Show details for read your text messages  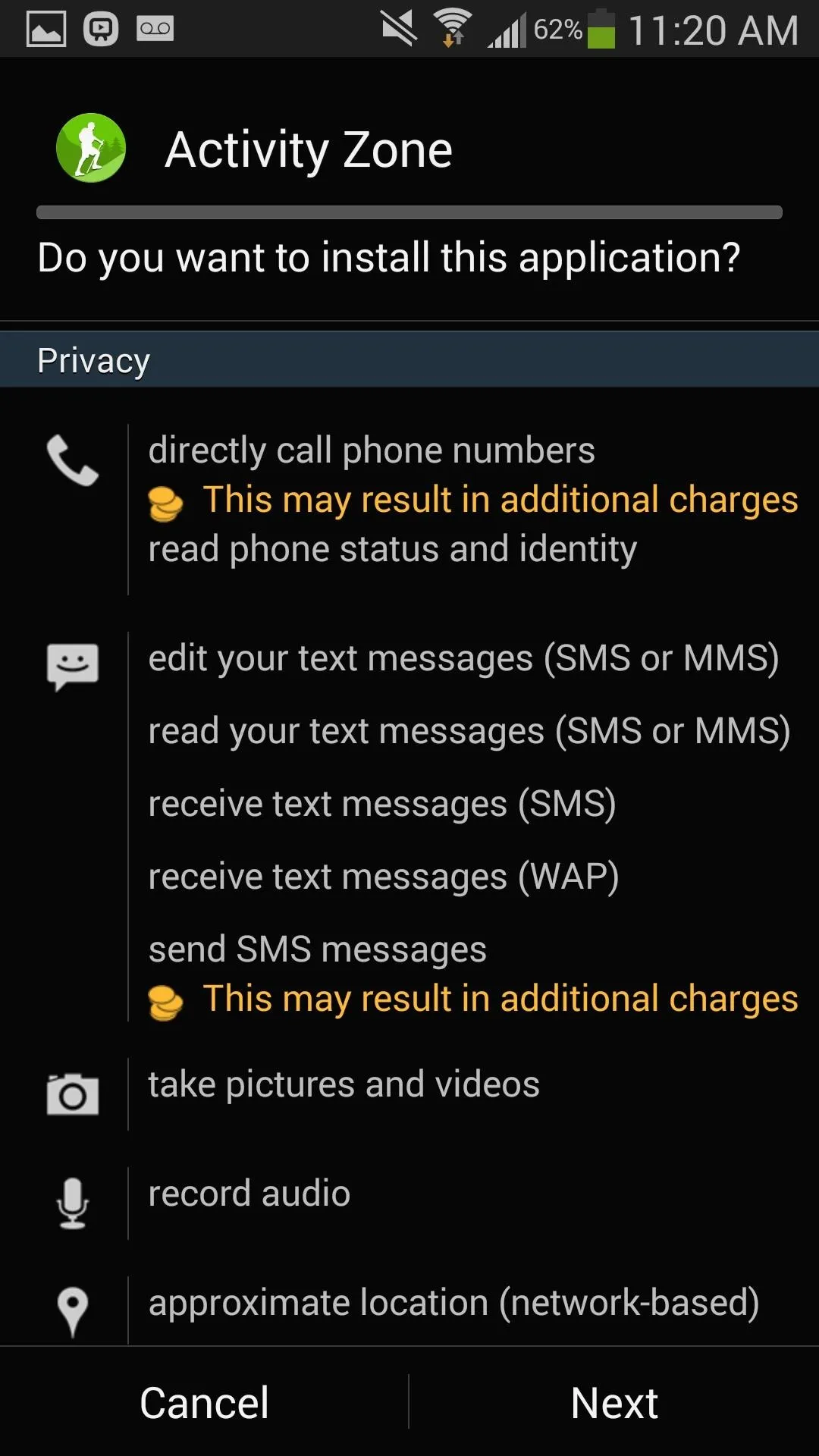(469, 731)
